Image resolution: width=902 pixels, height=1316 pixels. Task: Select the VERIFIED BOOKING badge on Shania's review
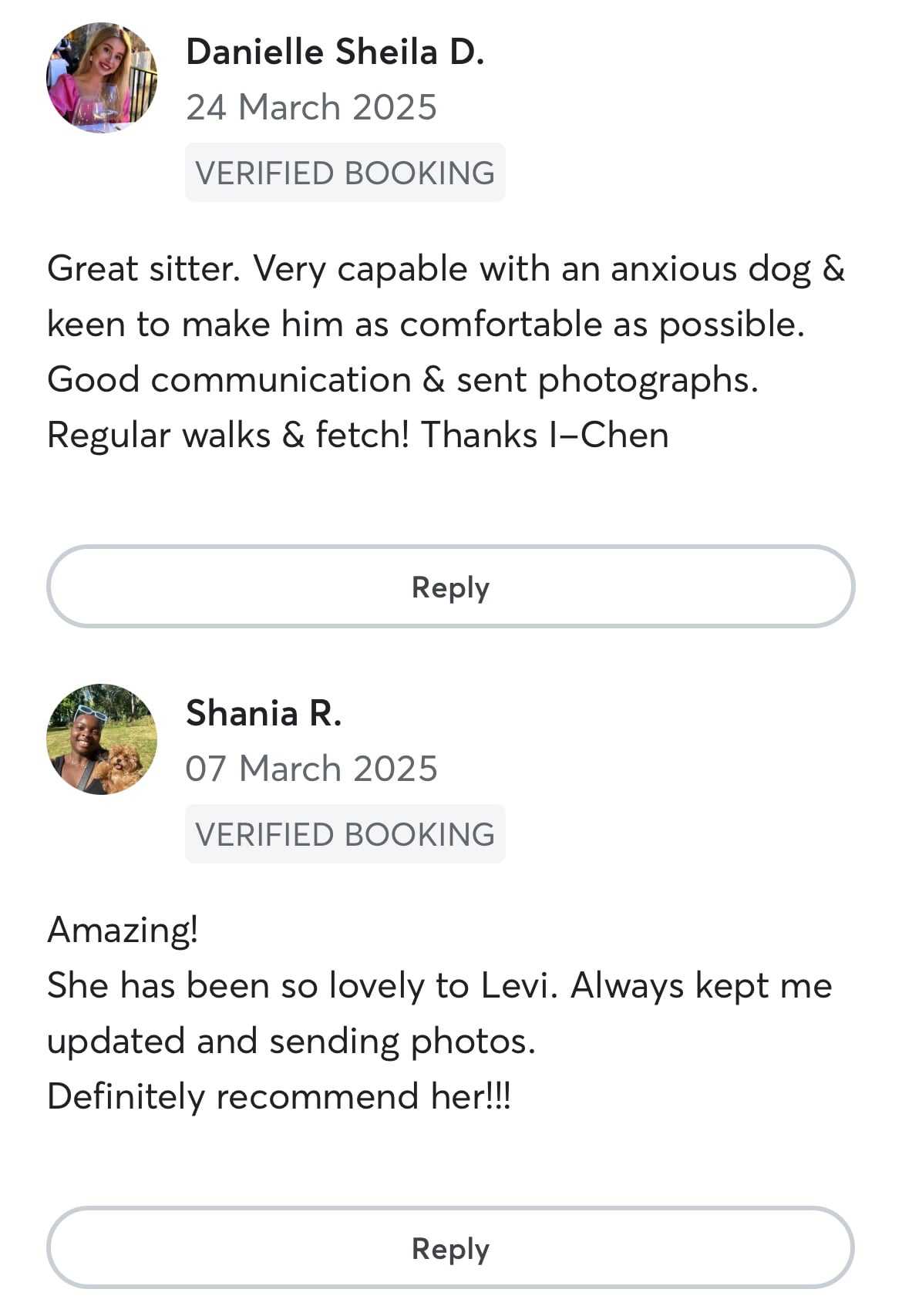[345, 833]
